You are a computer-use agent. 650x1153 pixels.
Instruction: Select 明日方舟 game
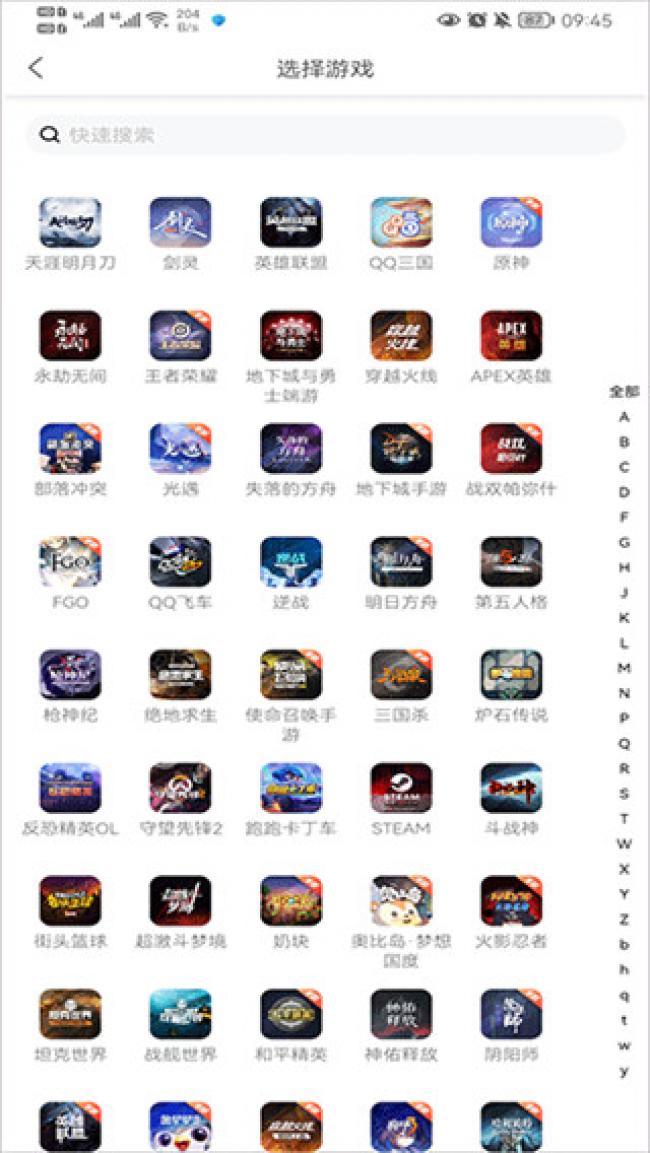[x=401, y=561]
